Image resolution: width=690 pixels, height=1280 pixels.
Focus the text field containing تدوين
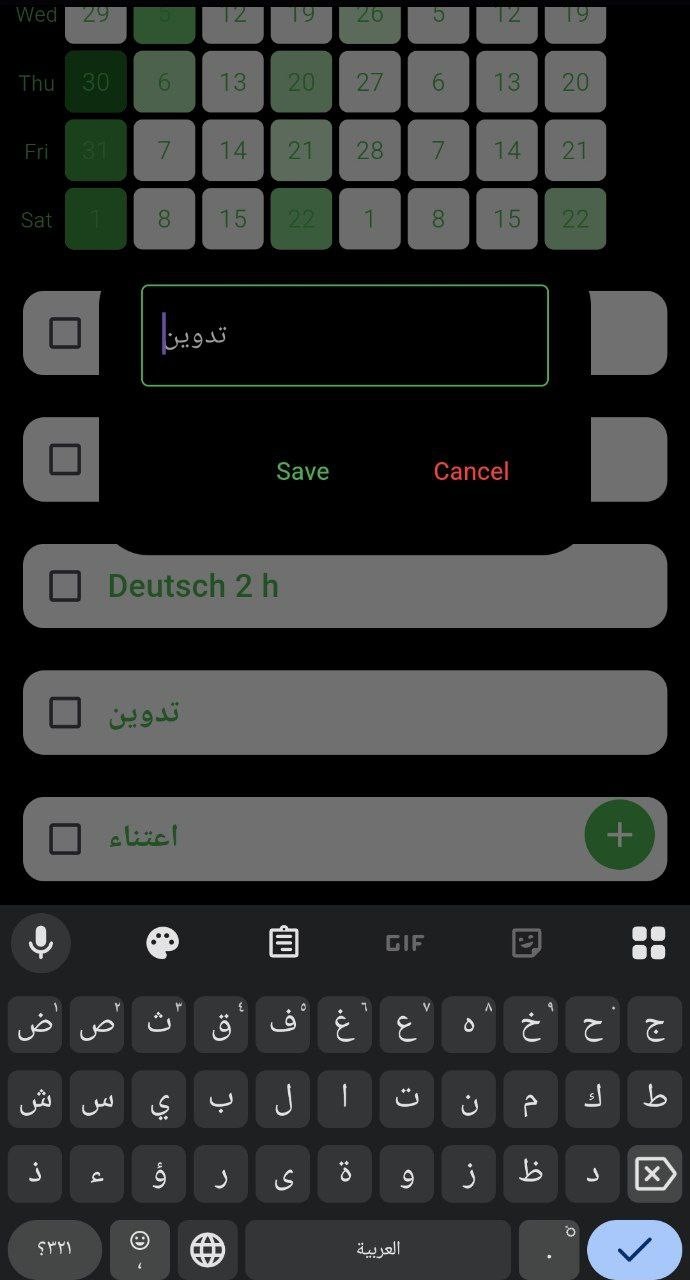(344, 335)
